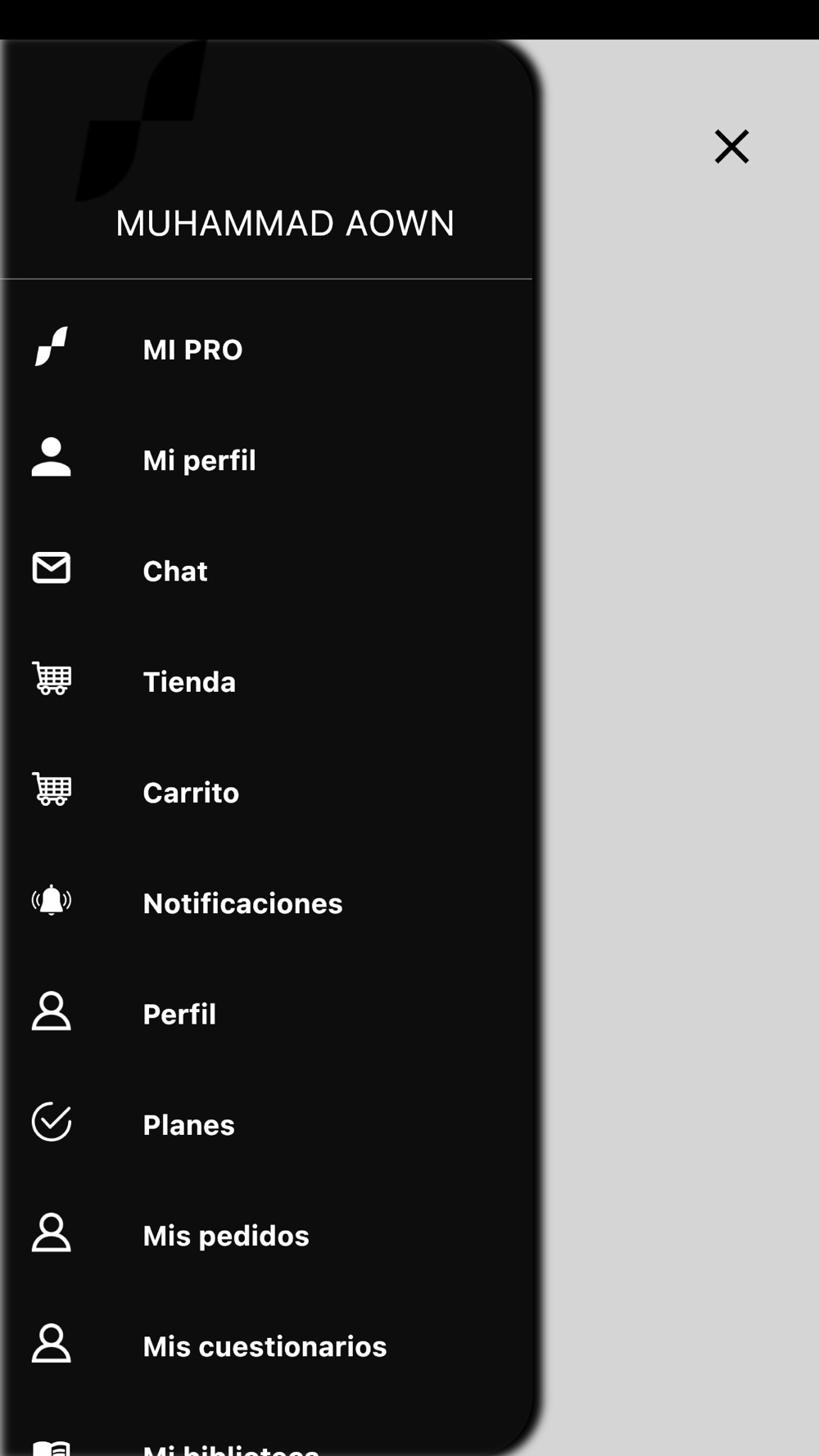The image size is (819, 1456).
Task: Select the Perfil menu item
Action: (x=266, y=1014)
